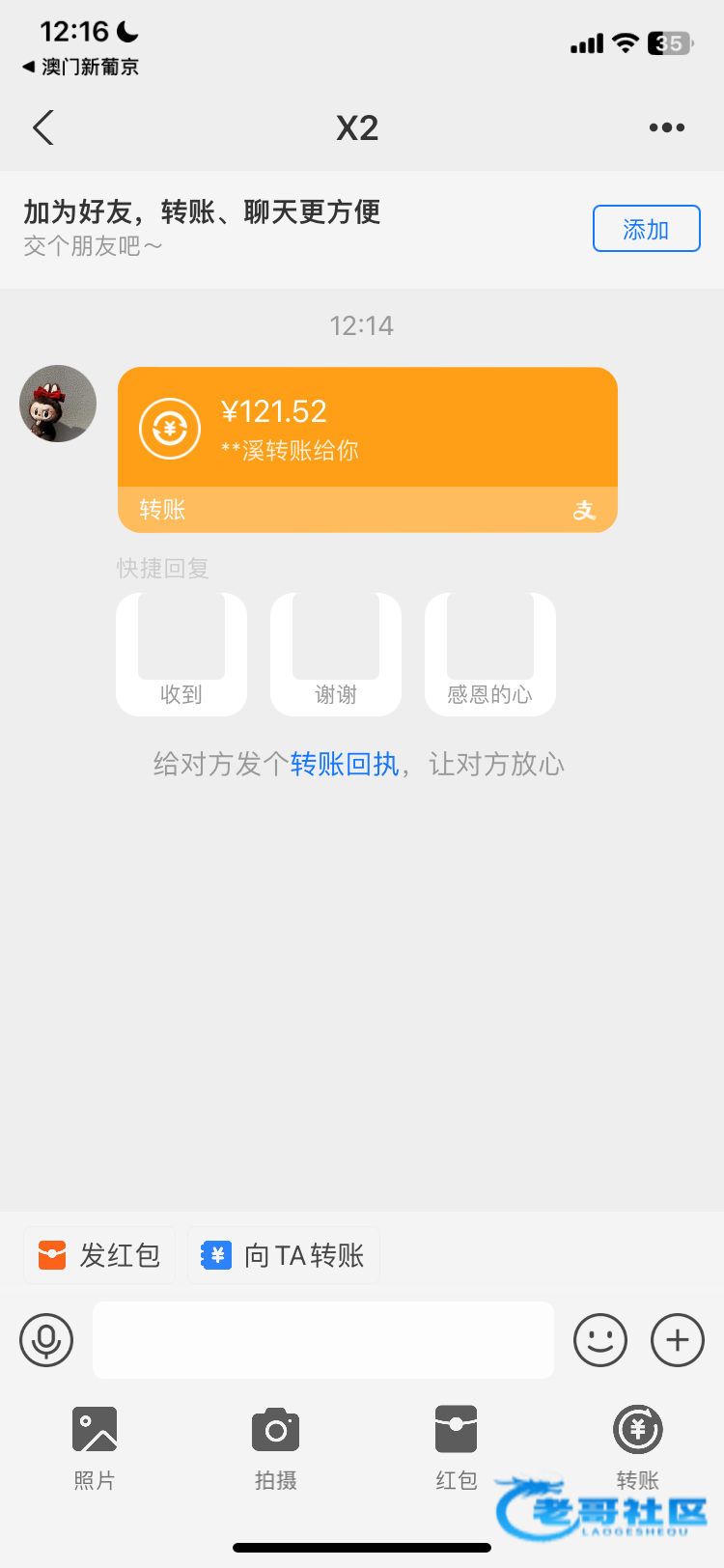Go back from the X2 chat
724x1568 pixels.
[x=43, y=127]
